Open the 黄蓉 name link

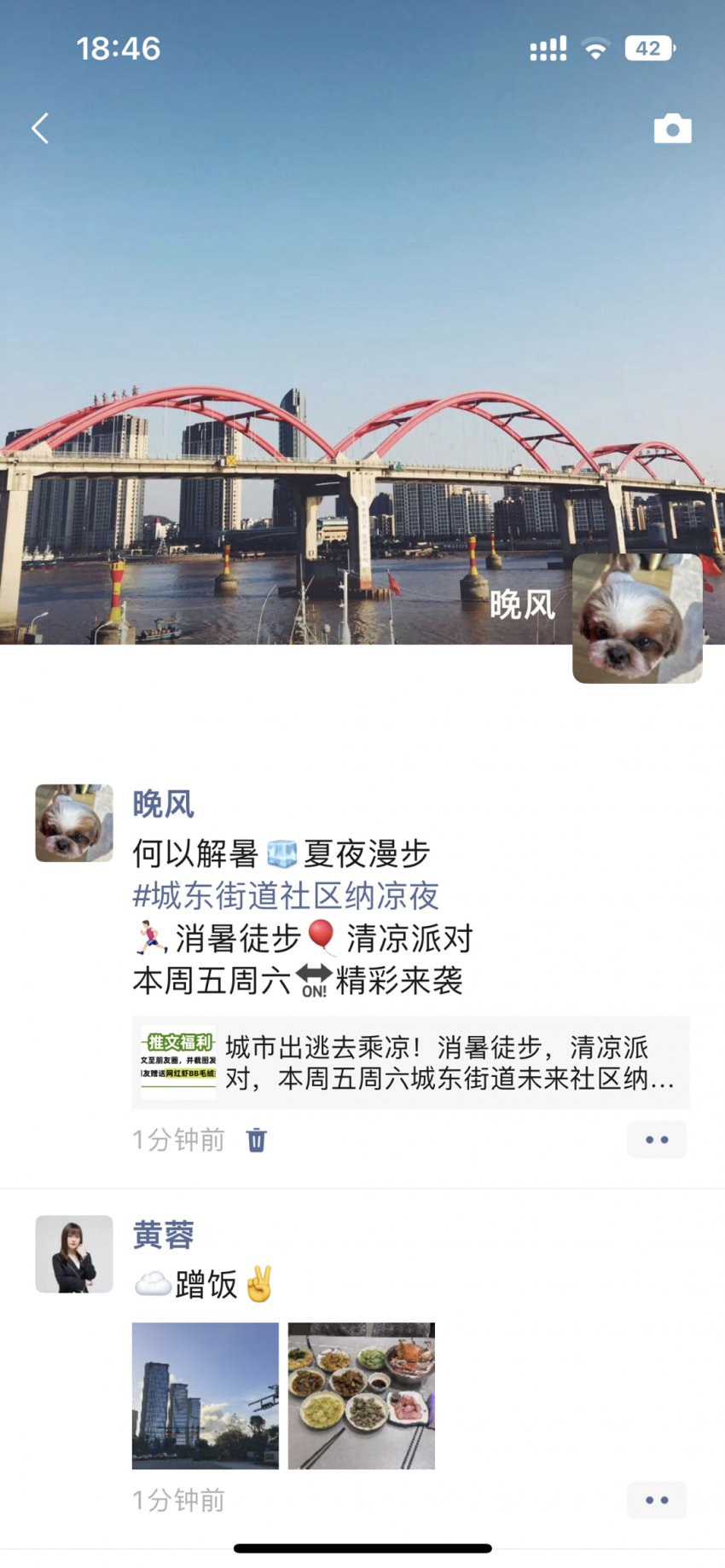[x=163, y=1235]
